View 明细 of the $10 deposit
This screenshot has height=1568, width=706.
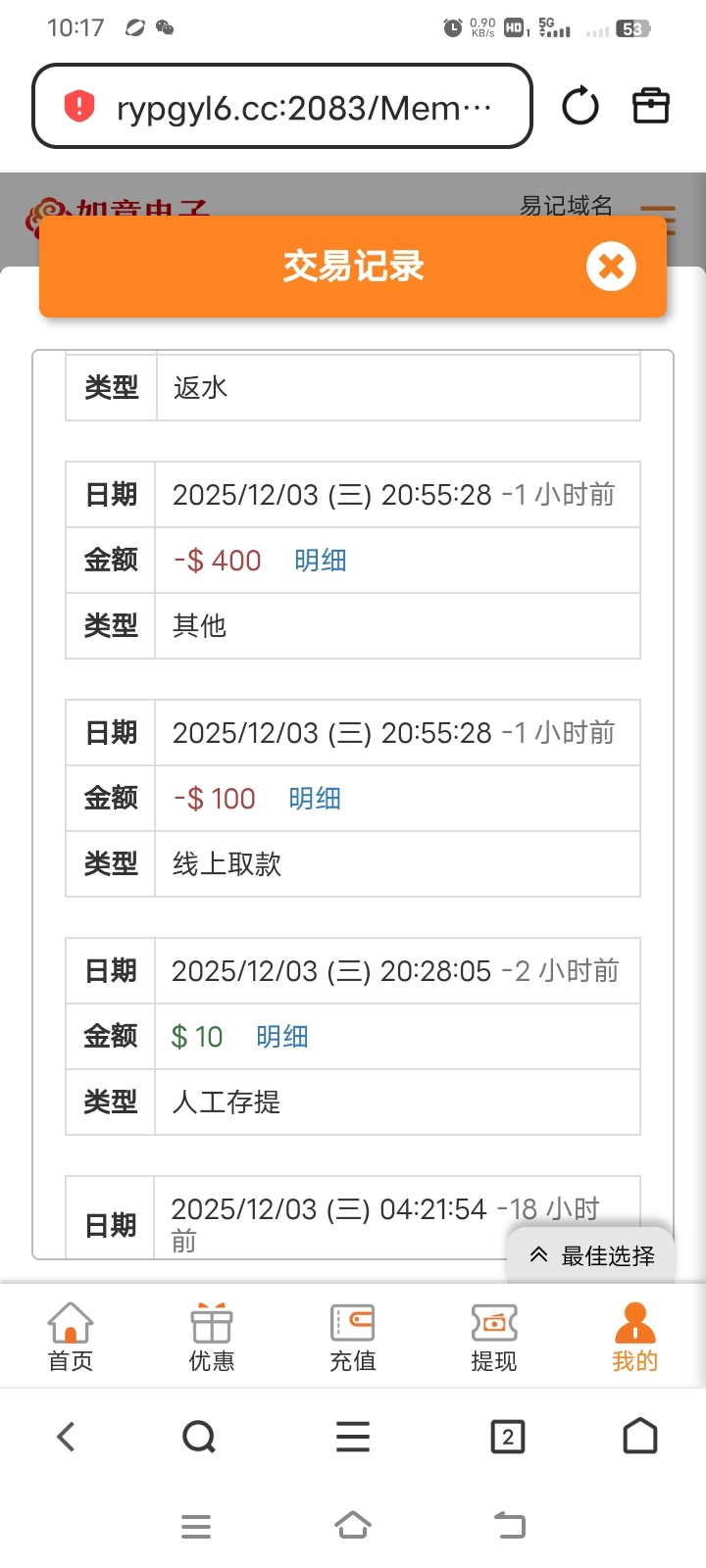(x=281, y=1037)
